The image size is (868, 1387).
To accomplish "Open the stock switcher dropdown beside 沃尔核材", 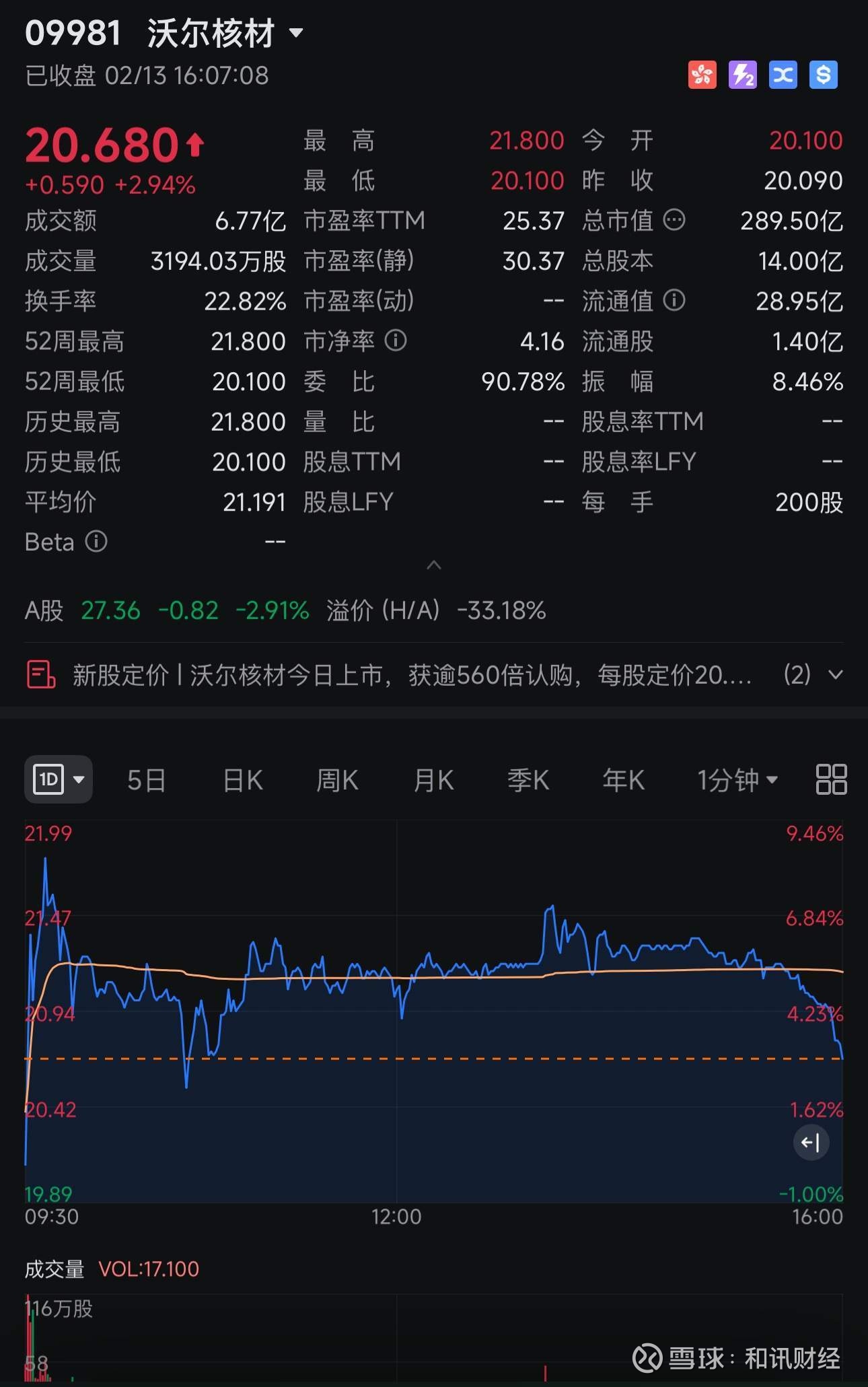I will coord(295,32).
